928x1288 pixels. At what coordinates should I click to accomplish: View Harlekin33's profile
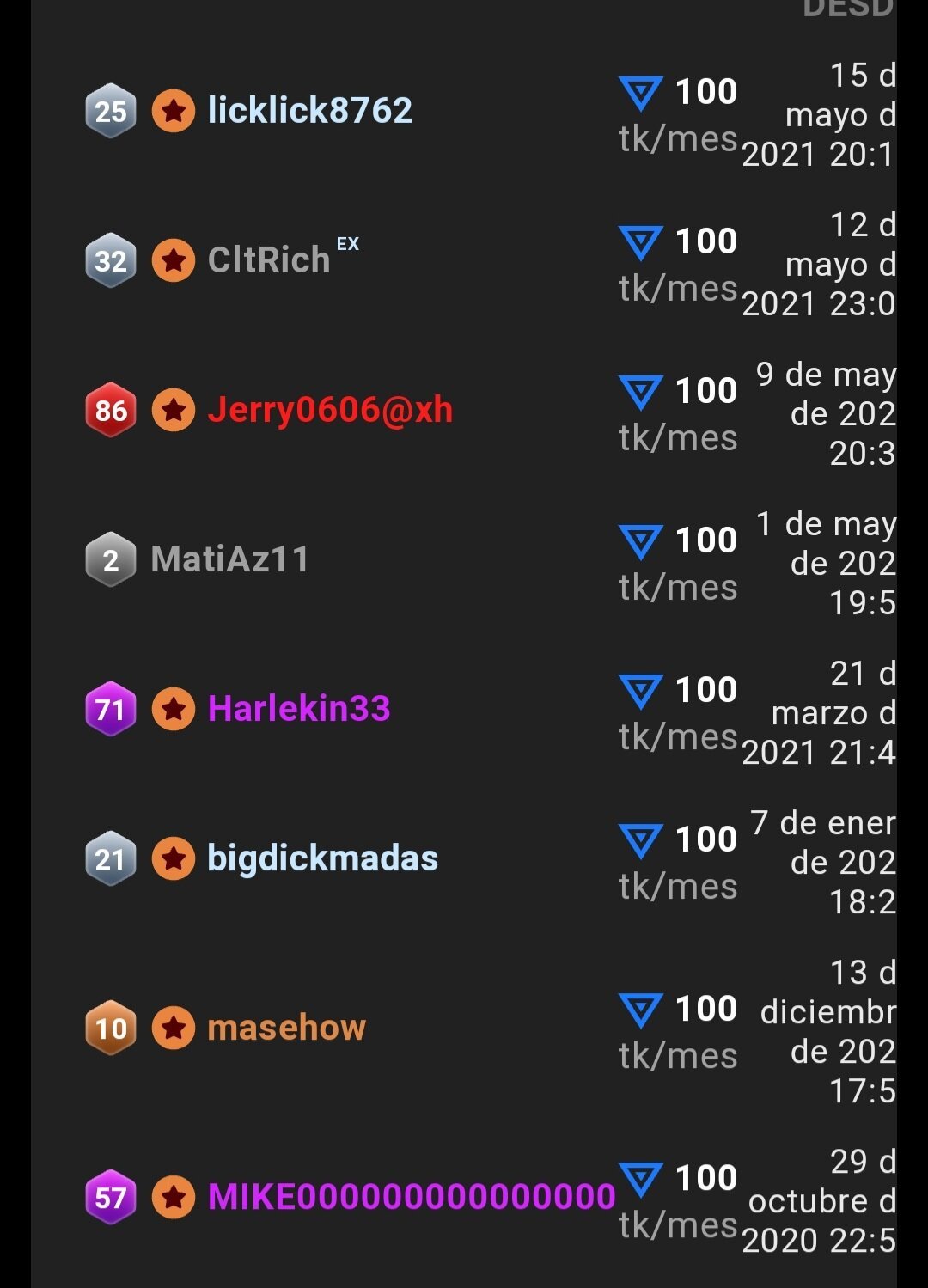click(299, 709)
